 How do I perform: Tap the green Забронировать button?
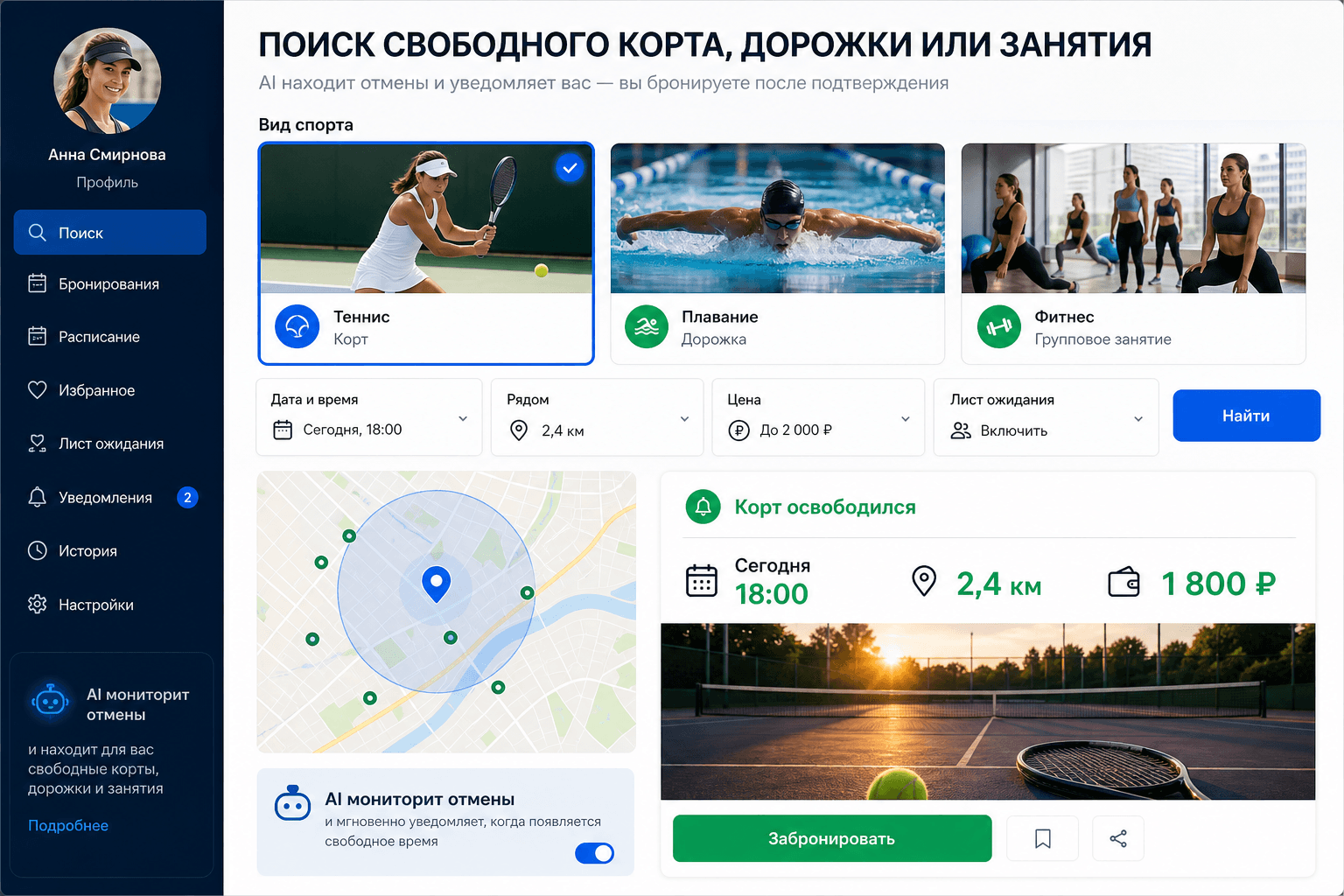click(x=832, y=838)
